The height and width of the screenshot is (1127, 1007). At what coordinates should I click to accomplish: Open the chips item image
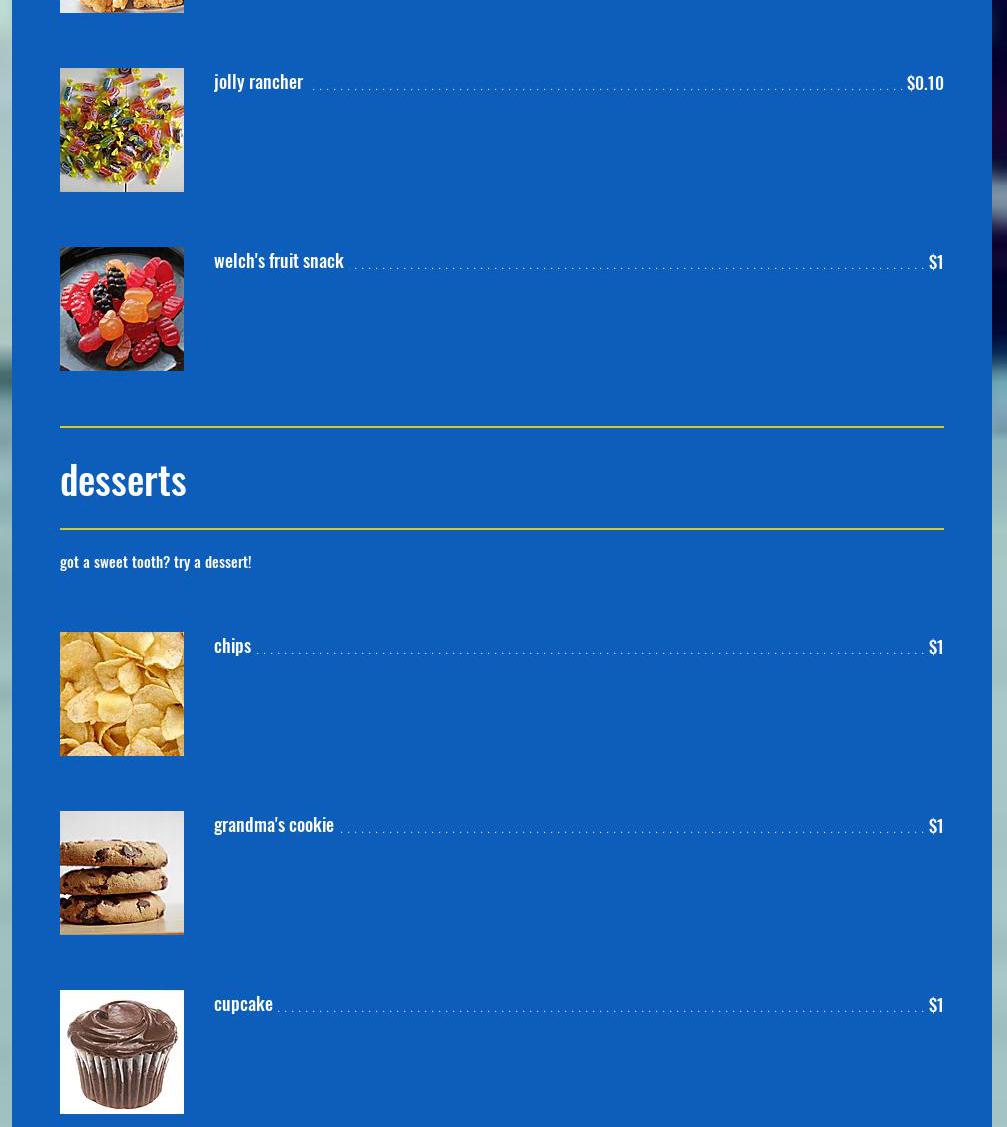(122, 694)
